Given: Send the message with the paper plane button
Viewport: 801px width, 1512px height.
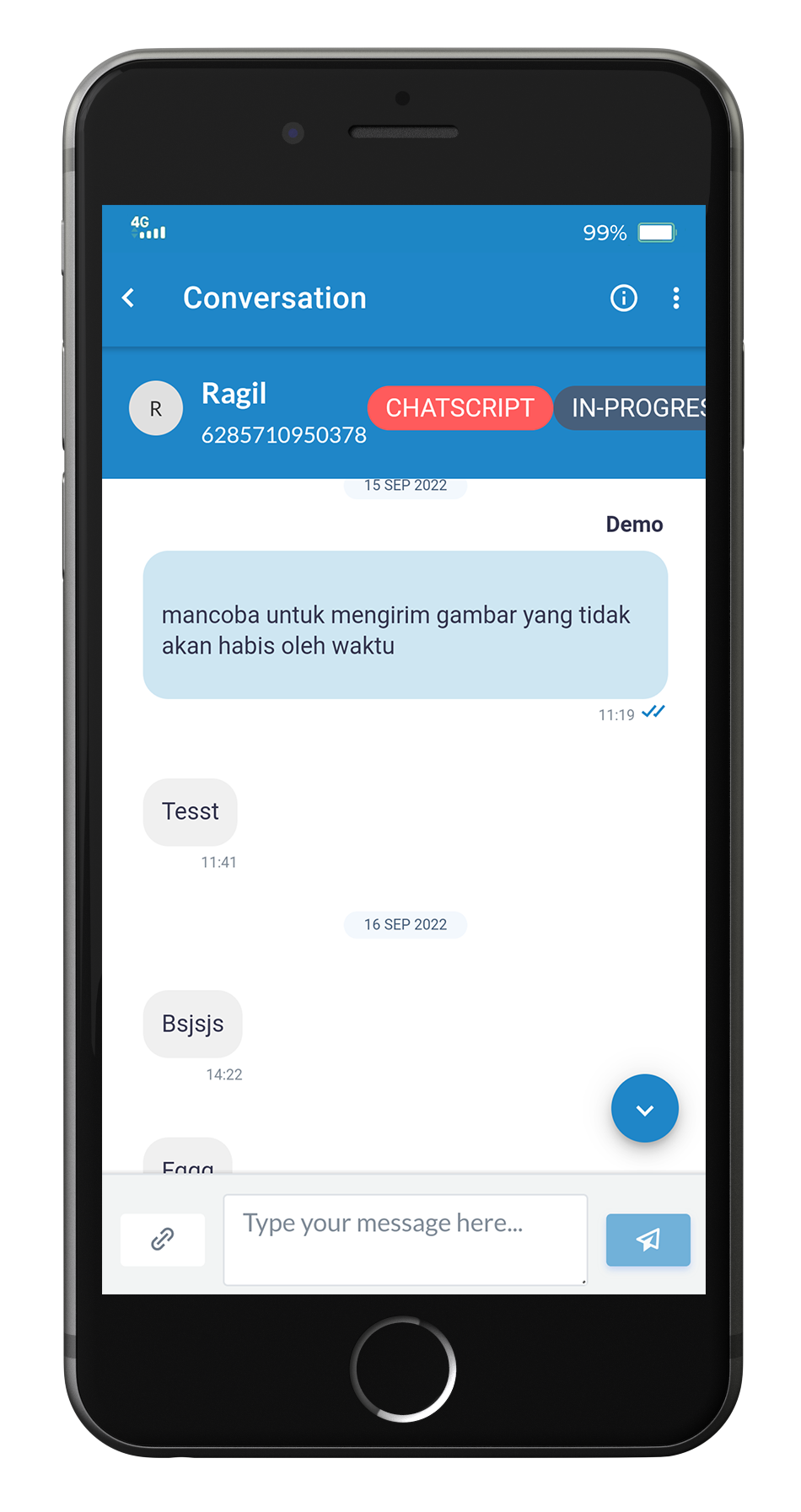Looking at the screenshot, I should pyautogui.click(x=648, y=1240).
